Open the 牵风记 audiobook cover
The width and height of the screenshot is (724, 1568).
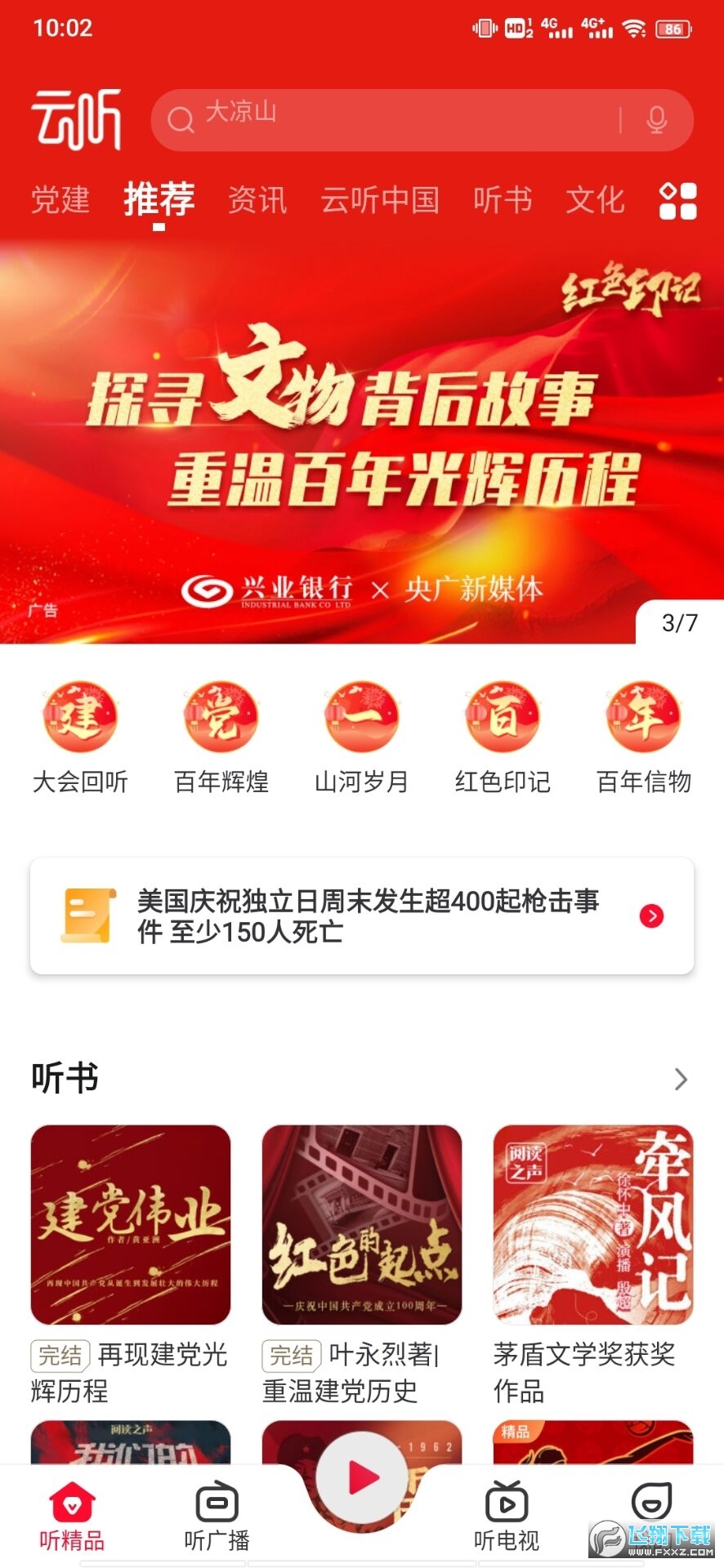592,1223
